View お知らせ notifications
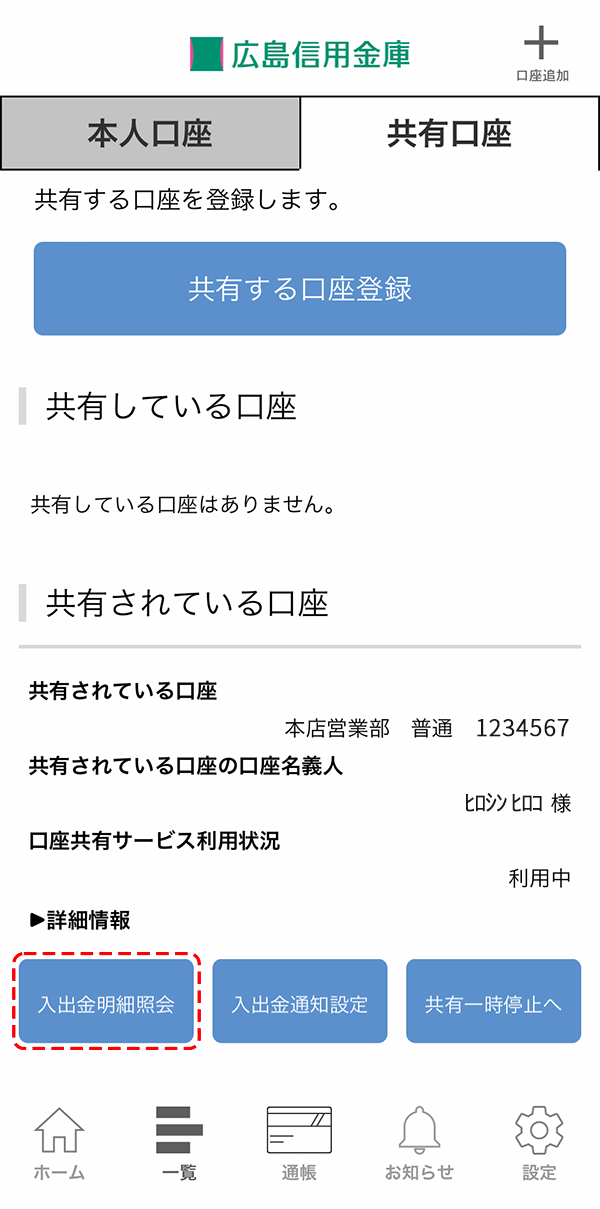Screen dimensions: 600x1209 click(x=419, y=1143)
